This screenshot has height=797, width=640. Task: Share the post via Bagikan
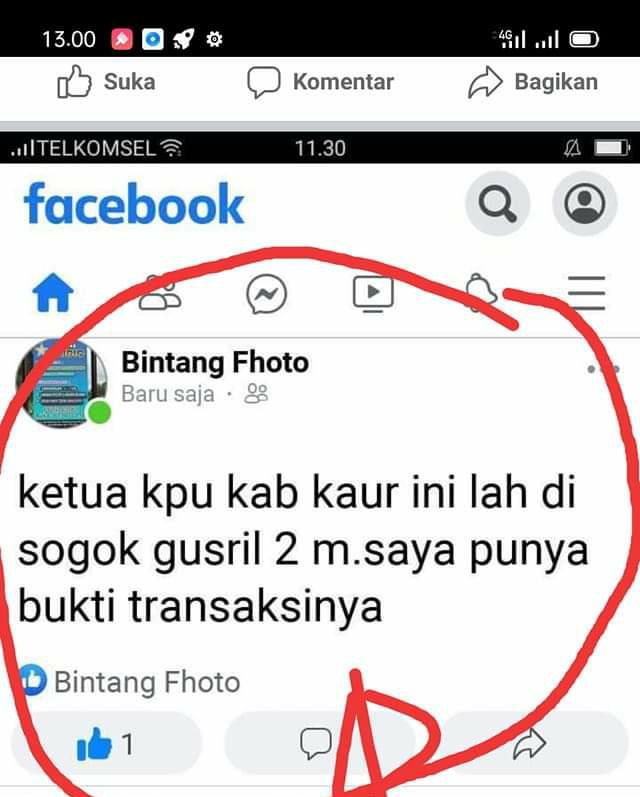pyautogui.click(x=532, y=82)
